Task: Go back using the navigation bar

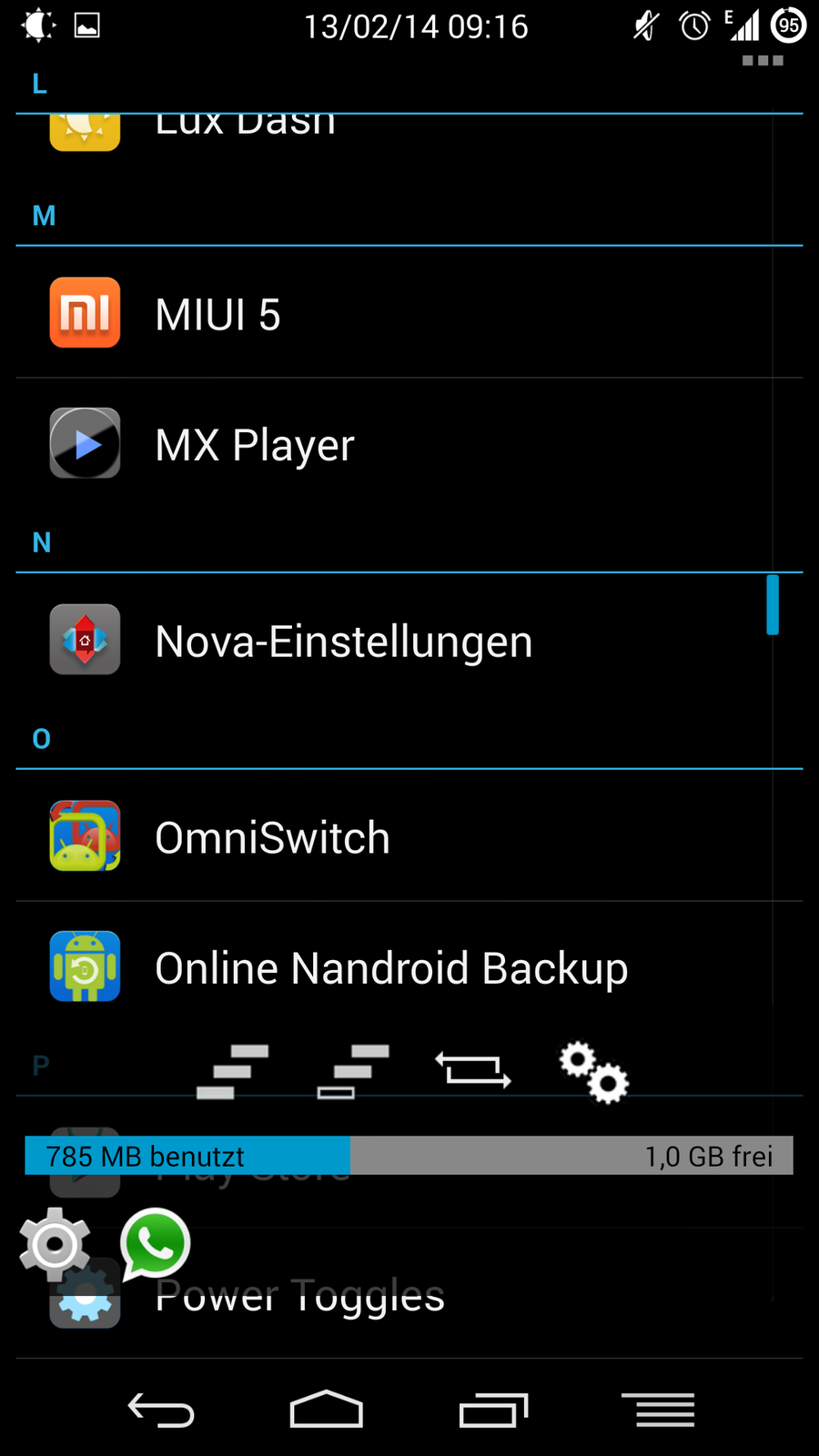Action: tap(161, 1410)
